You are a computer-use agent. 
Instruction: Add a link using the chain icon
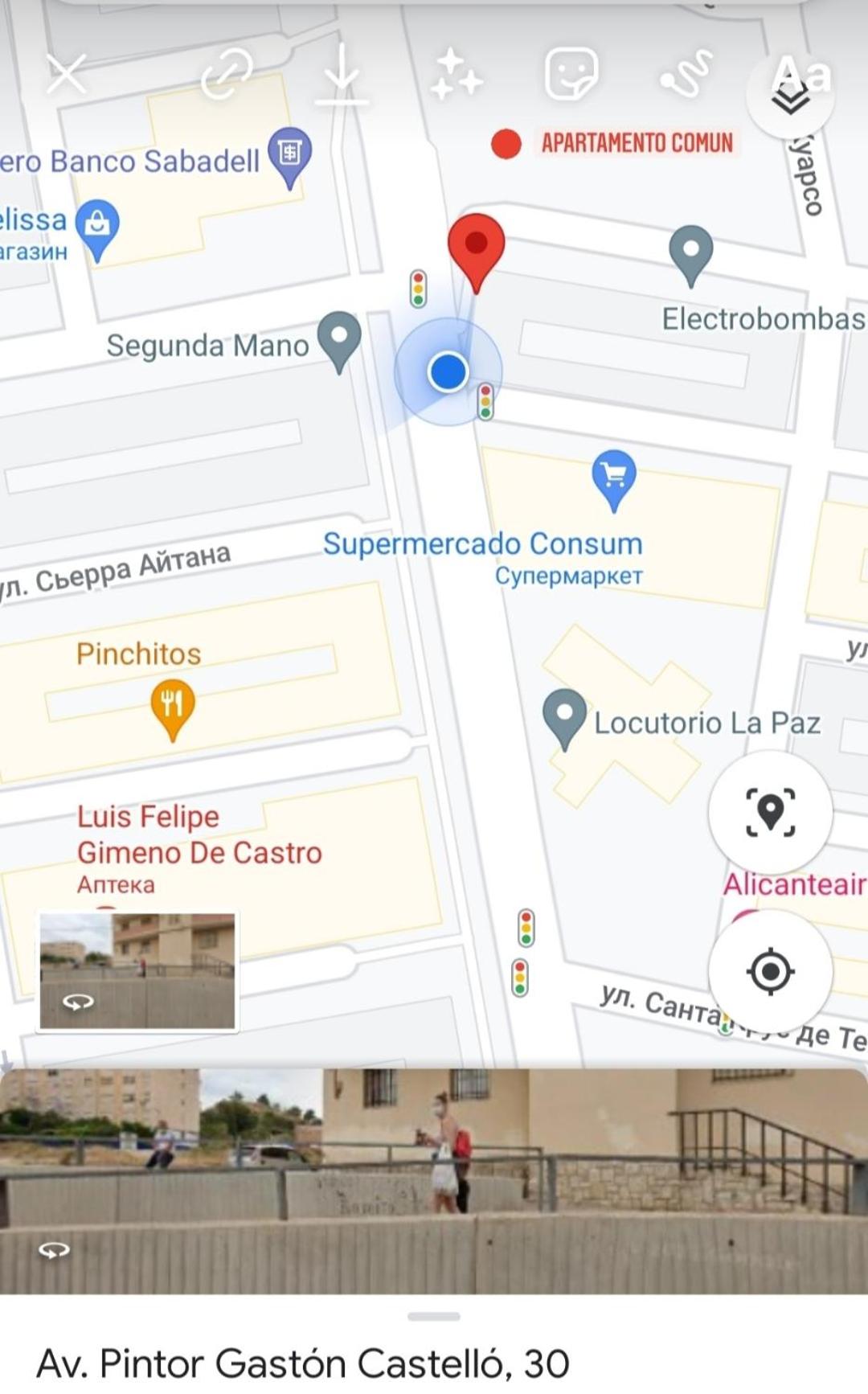(227, 74)
